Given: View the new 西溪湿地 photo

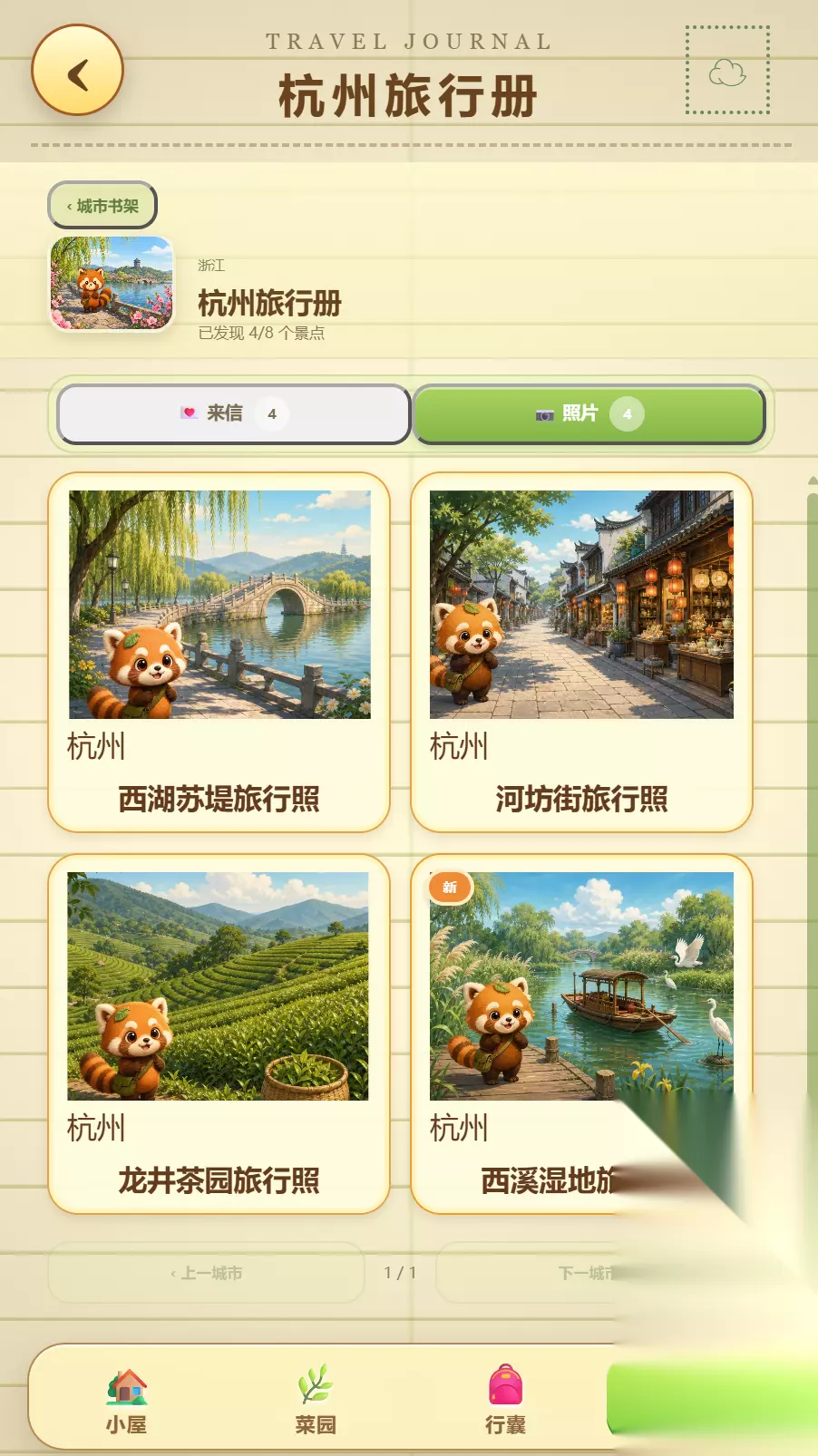Looking at the screenshot, I should coord(581,1034).
